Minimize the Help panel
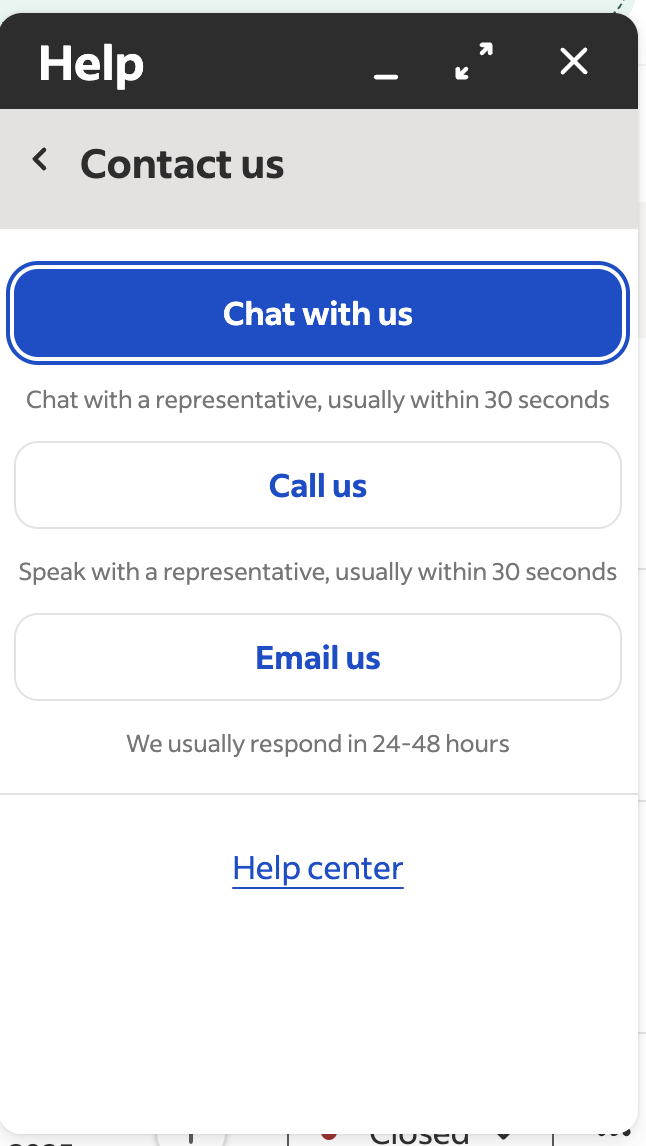 click(x=386, y=66)
